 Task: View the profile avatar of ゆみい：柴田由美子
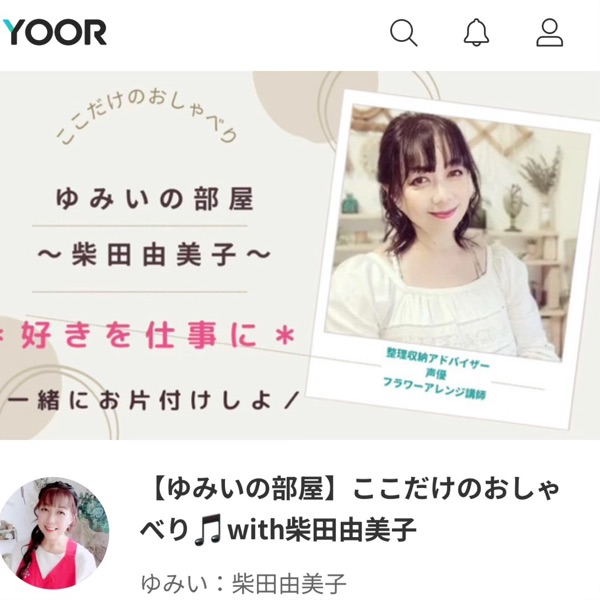click(x=54, y=532)
